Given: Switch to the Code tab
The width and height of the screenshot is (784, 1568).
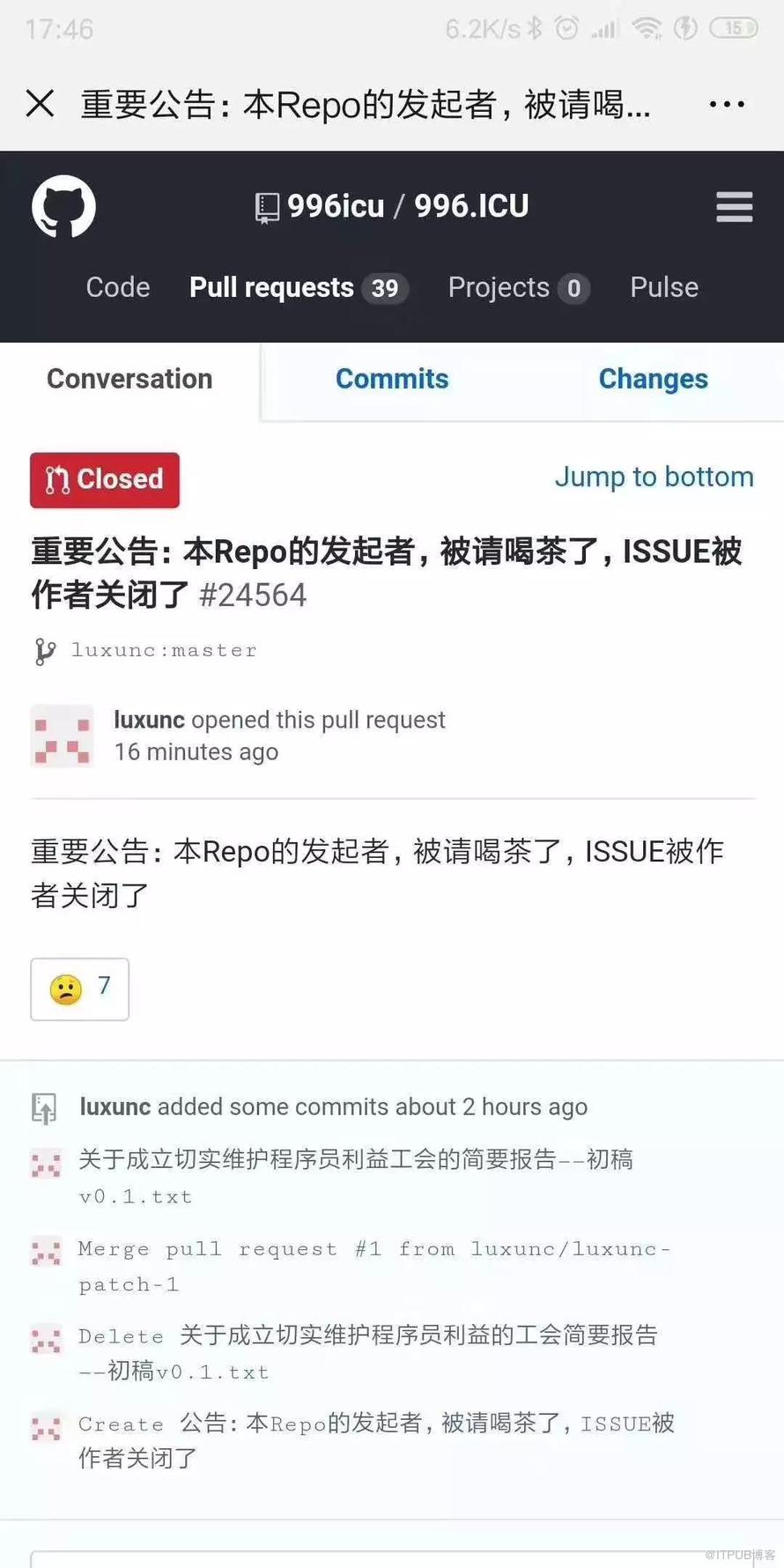Looking at the screenshot, I should (117, 287).
